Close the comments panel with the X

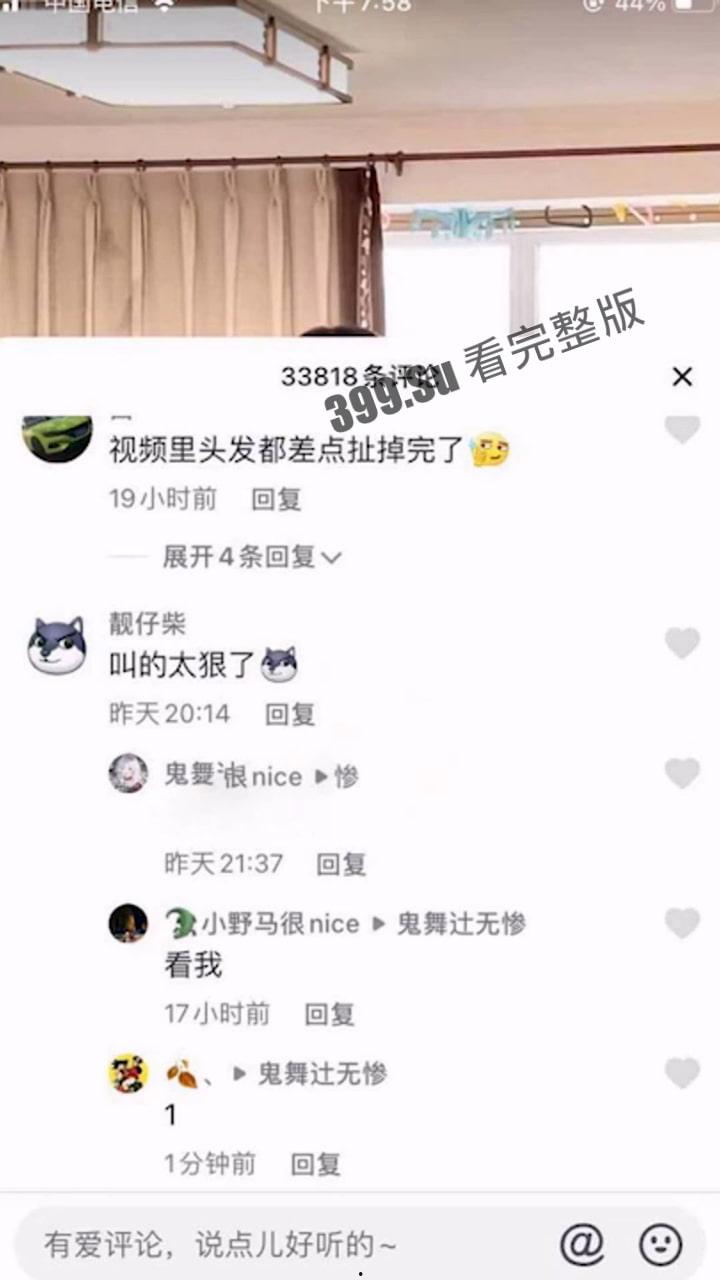coord(682,377)
